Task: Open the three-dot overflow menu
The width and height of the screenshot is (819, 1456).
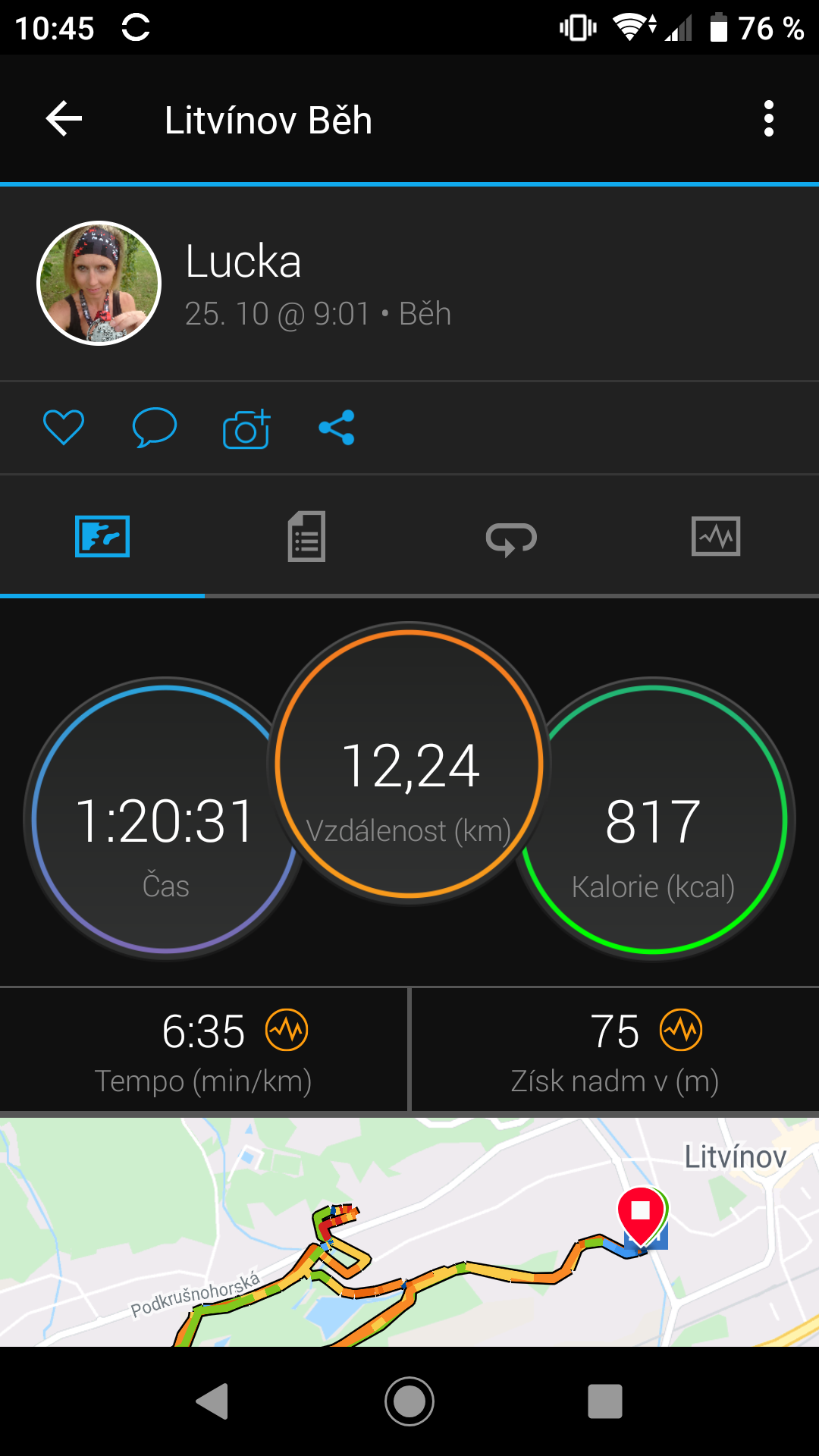Action: click(769, 119)
